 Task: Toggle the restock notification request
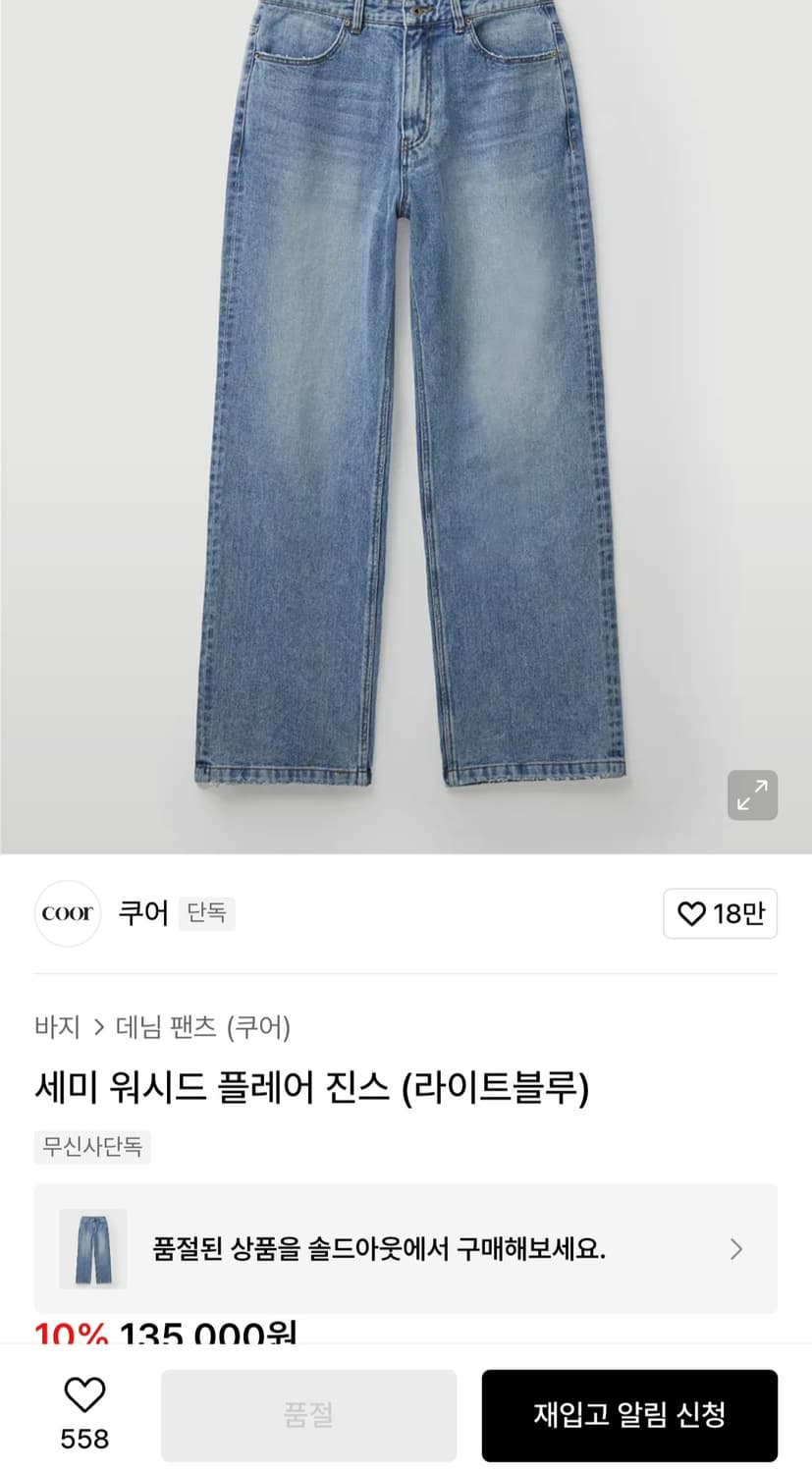point(629,1414)
